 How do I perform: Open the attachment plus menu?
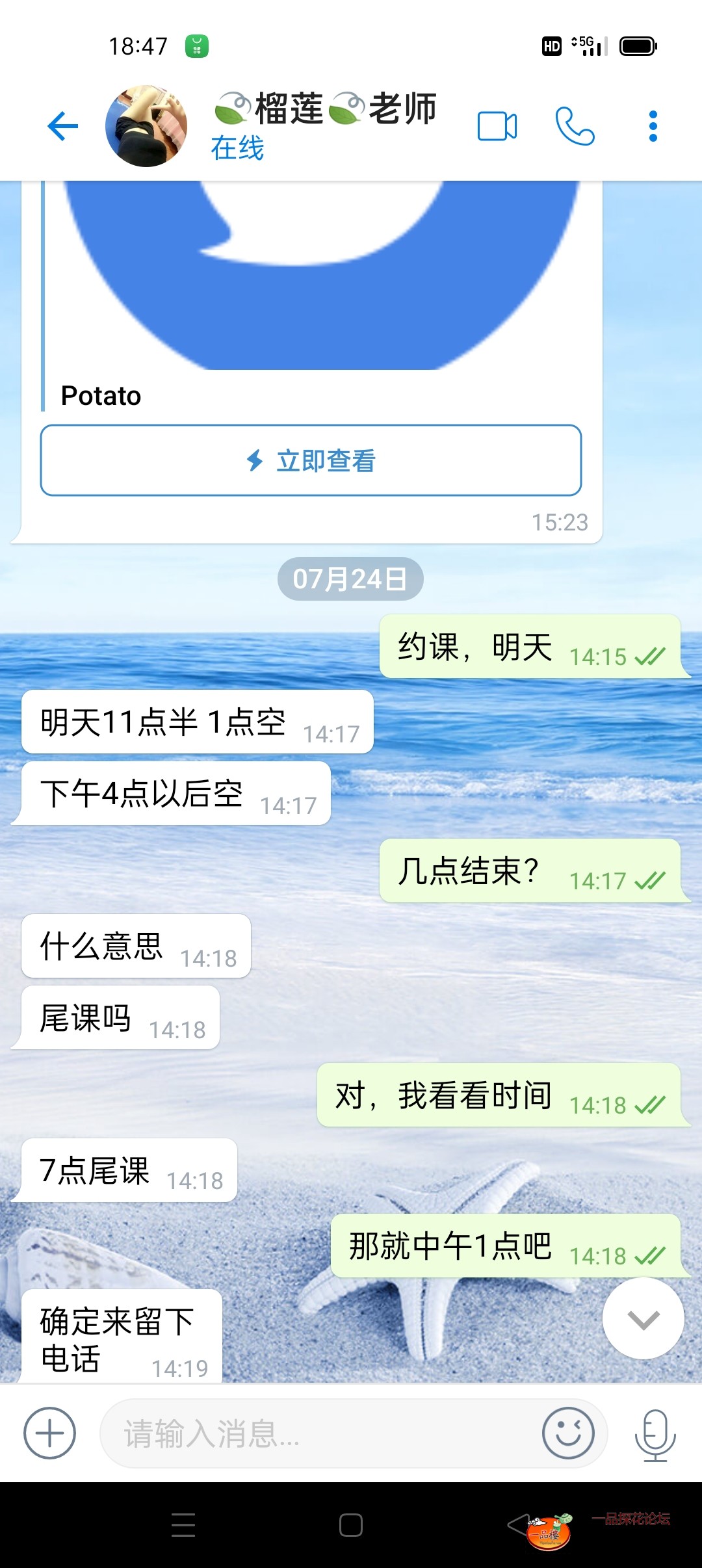[49, 1433]
